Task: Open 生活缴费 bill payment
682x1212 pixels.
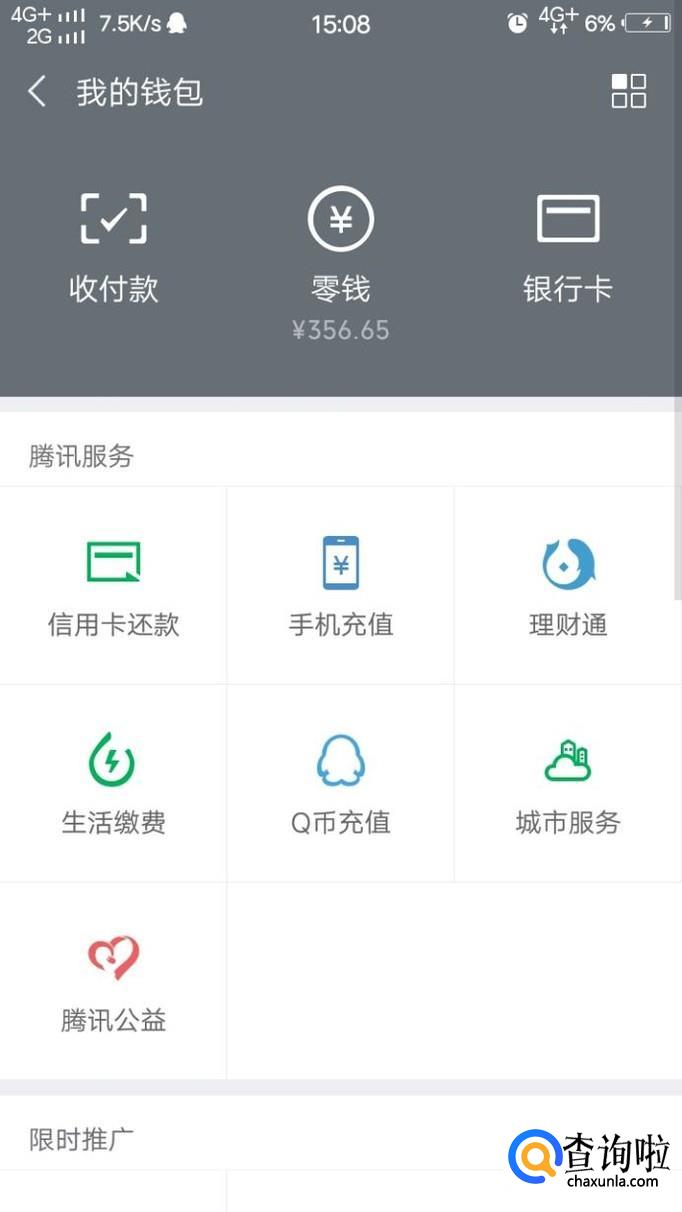Action: (114, 784)
